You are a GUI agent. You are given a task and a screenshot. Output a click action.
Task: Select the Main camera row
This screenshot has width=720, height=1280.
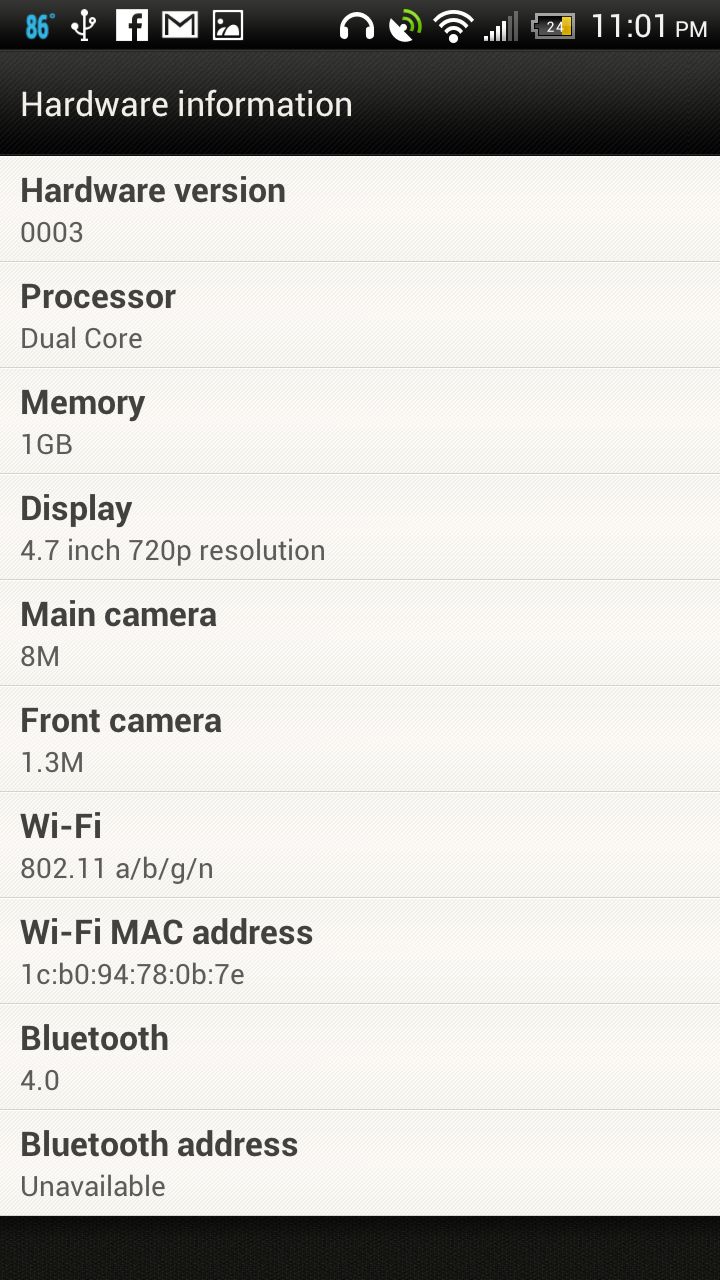point(360,633)
